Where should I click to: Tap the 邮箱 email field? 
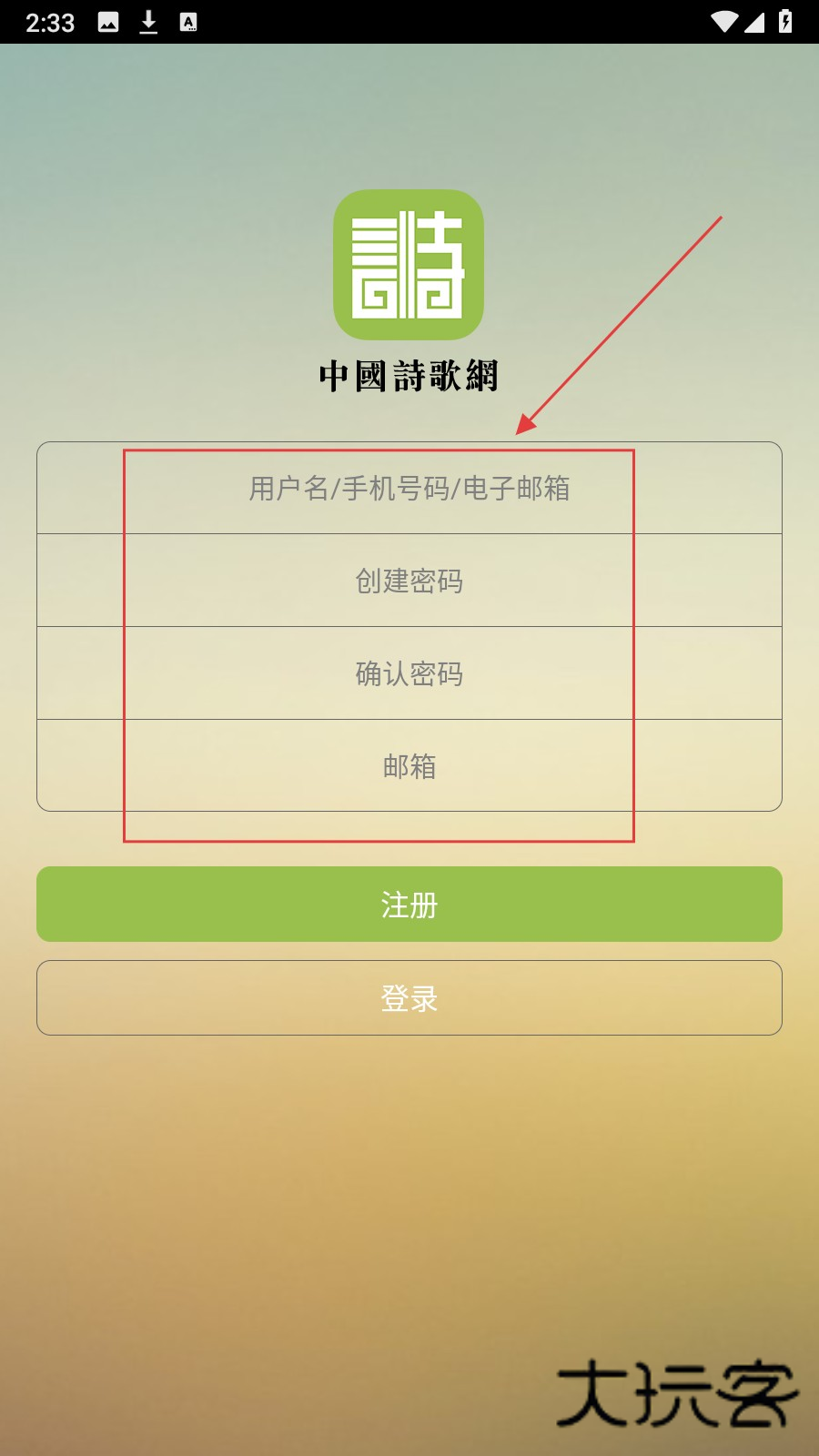tap(409, 766)
